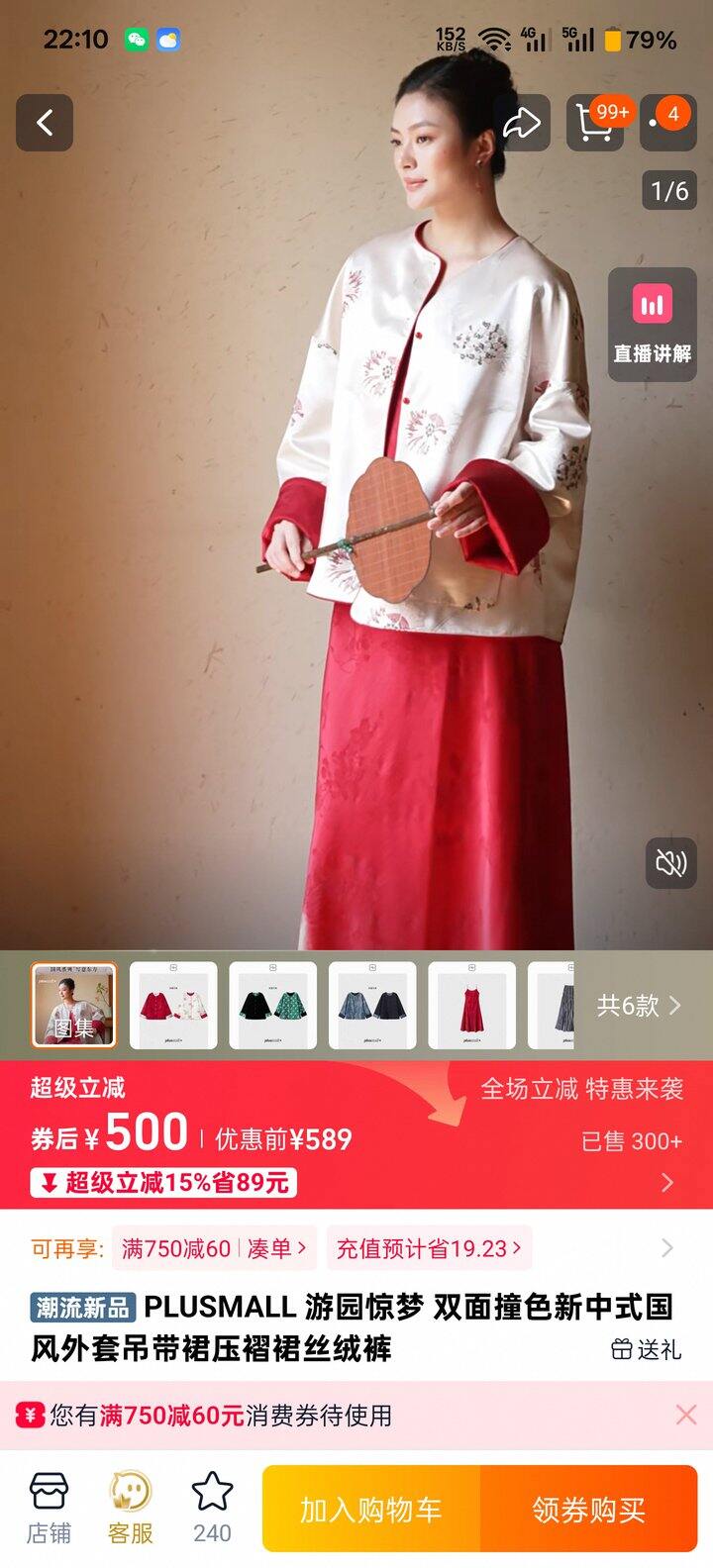Select the red and white jacket style

coord(173,1005)
